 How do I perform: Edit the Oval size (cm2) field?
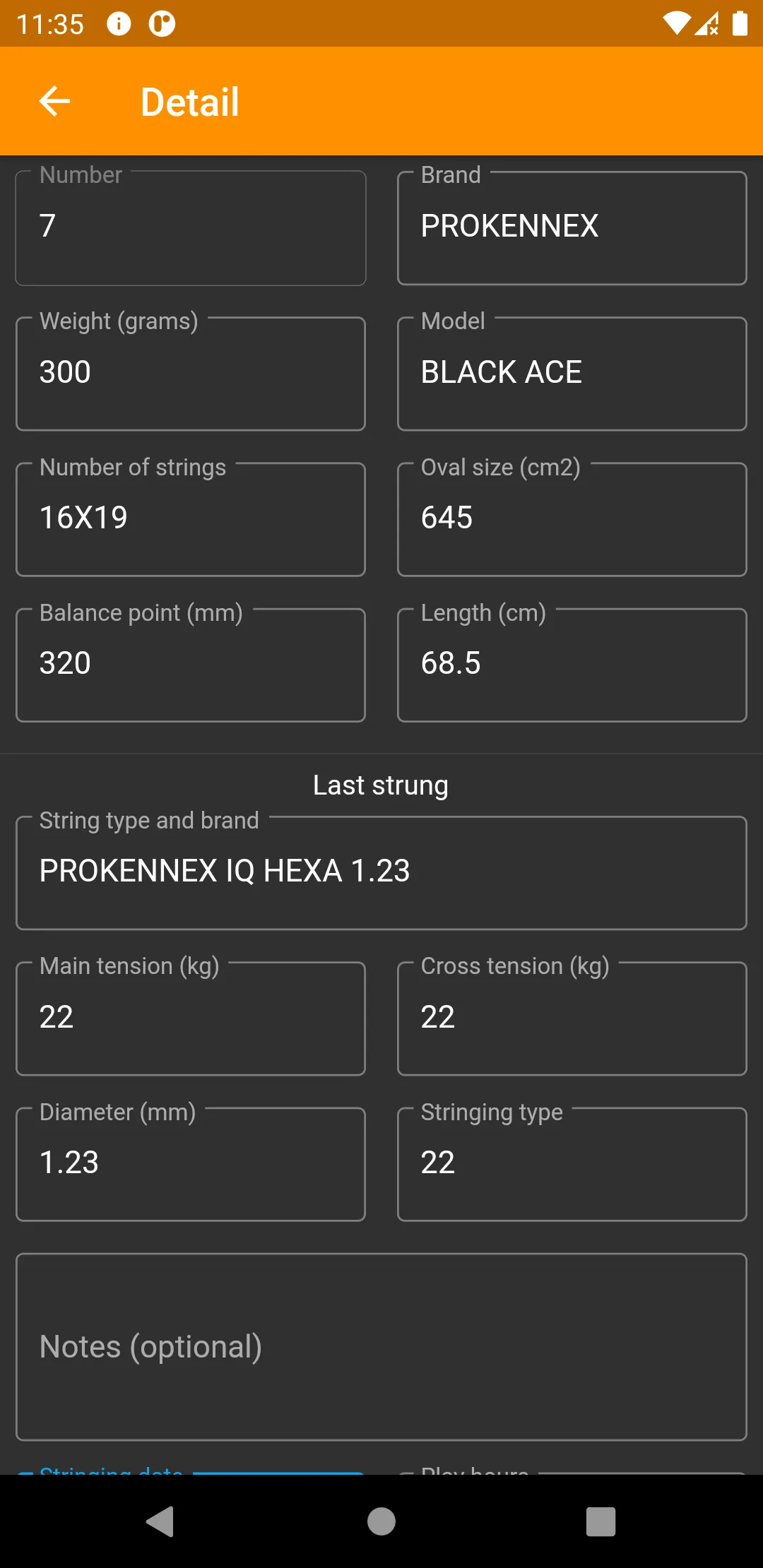pos(572,519)
